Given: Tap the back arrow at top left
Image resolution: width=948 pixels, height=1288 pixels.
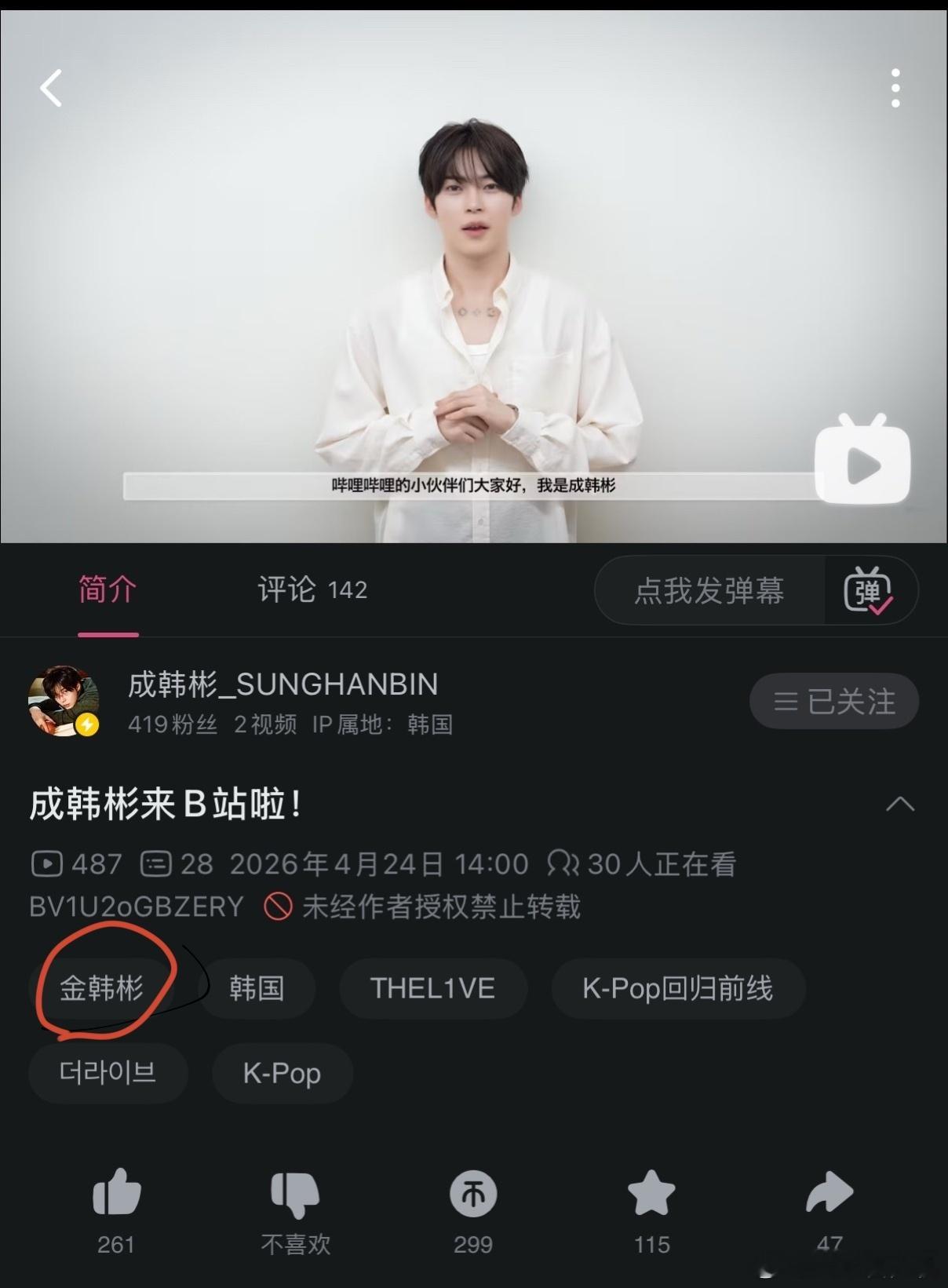Looking at the screenshot, I should (x=50, y=89).
